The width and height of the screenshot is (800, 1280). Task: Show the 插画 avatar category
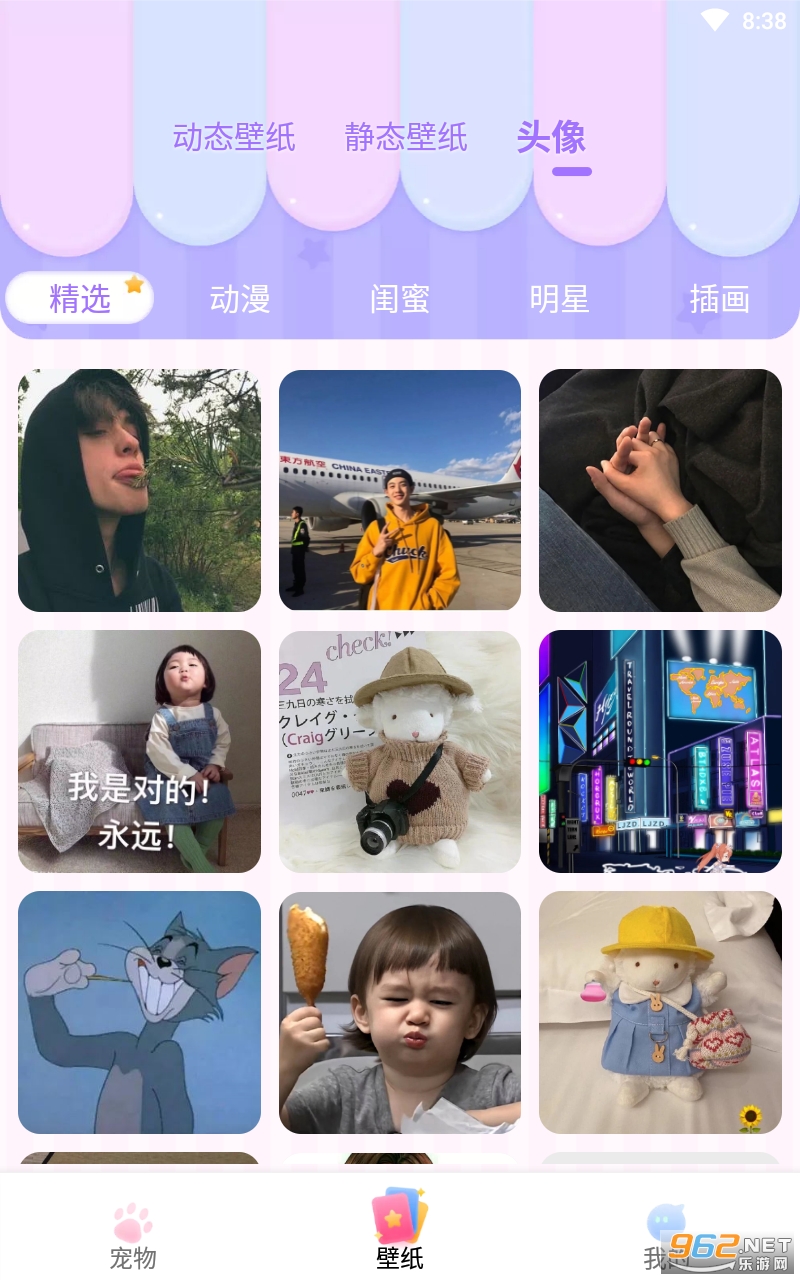[719, 298]
